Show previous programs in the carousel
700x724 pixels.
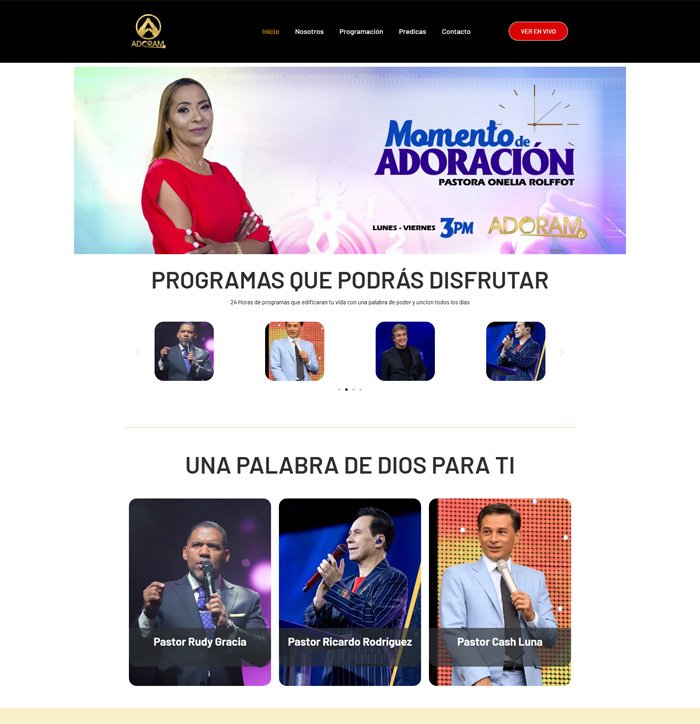(x=138, y=352)
